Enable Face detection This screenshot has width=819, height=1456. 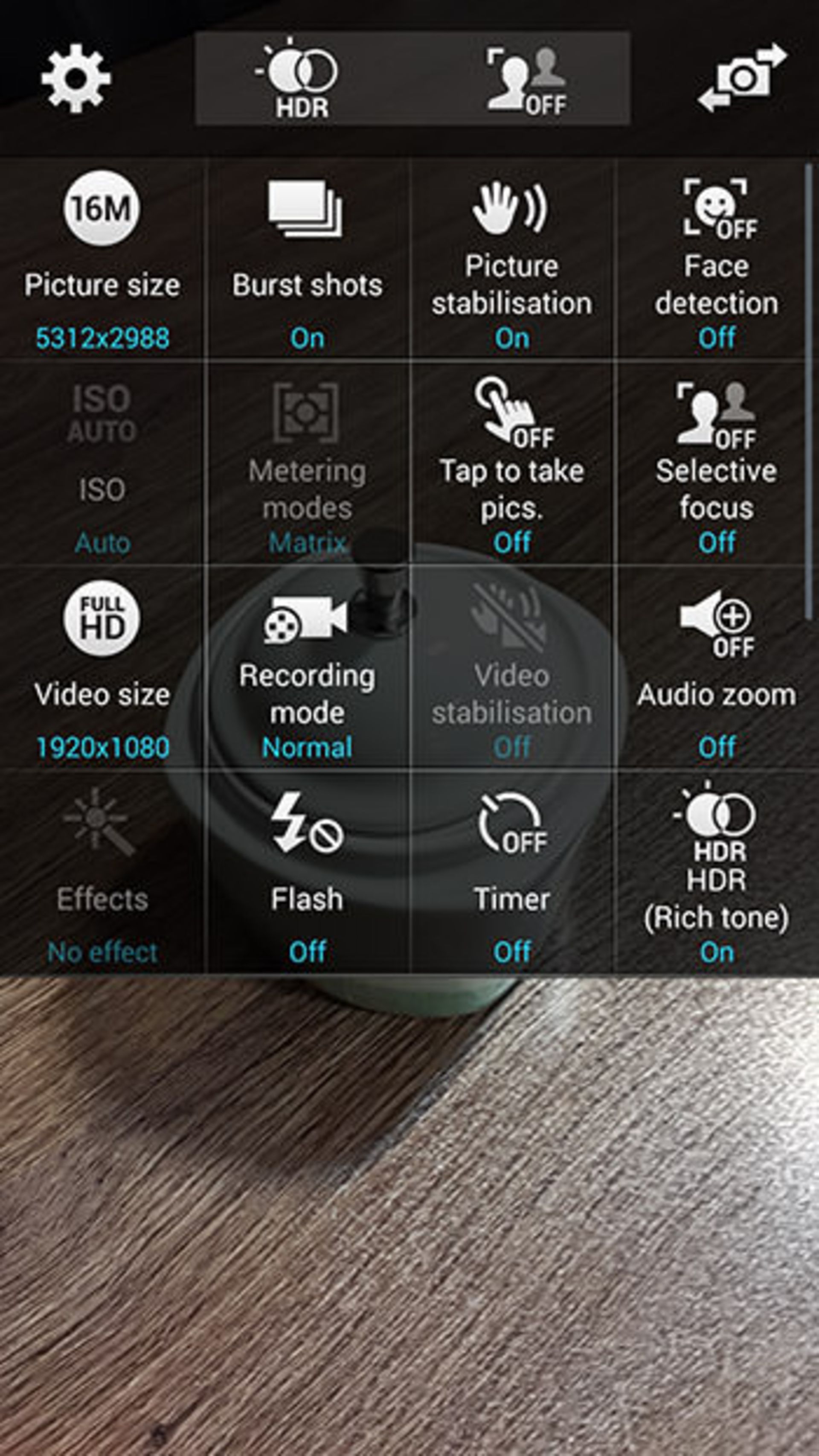click(716, 260)
